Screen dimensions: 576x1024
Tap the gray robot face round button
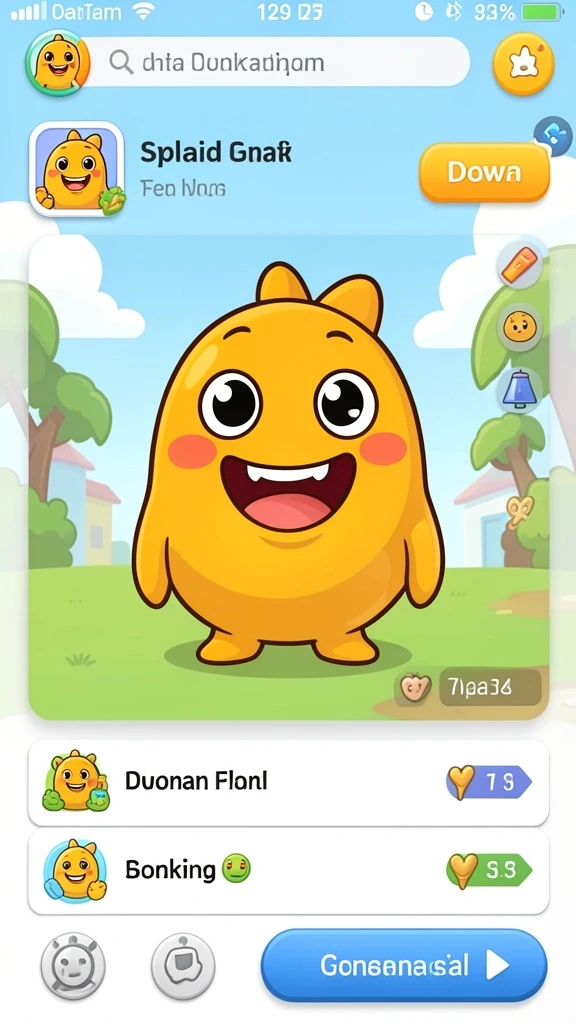72,965
